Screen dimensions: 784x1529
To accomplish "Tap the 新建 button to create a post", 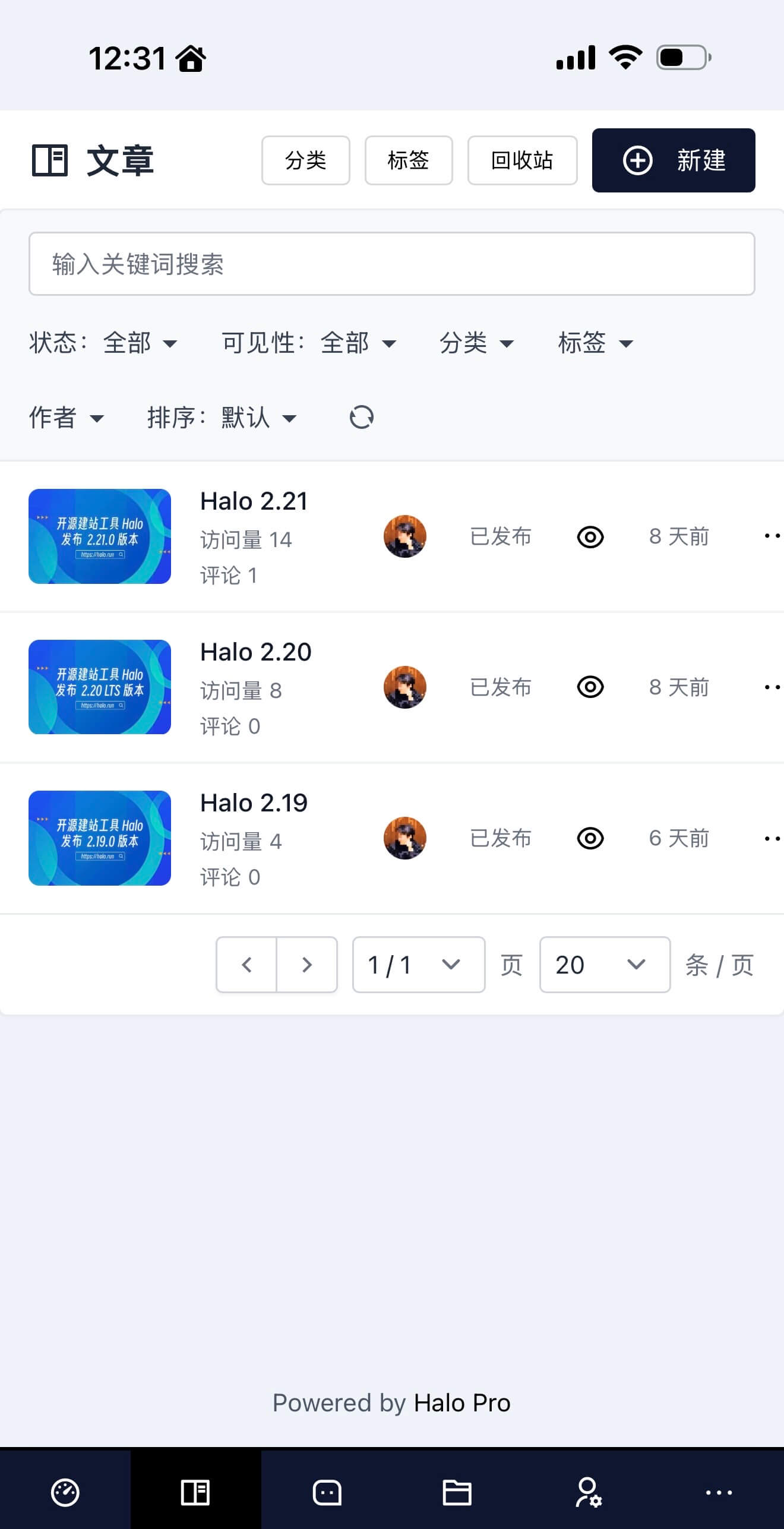I will point(673,160).
